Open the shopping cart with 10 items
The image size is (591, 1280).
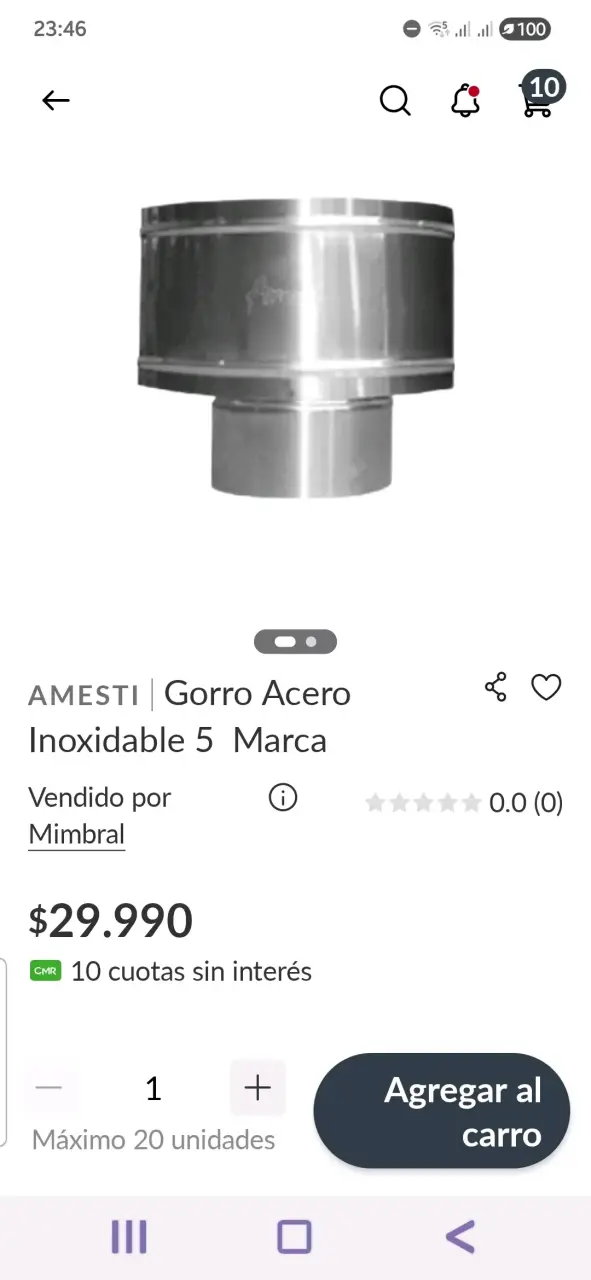click(540, 95)
